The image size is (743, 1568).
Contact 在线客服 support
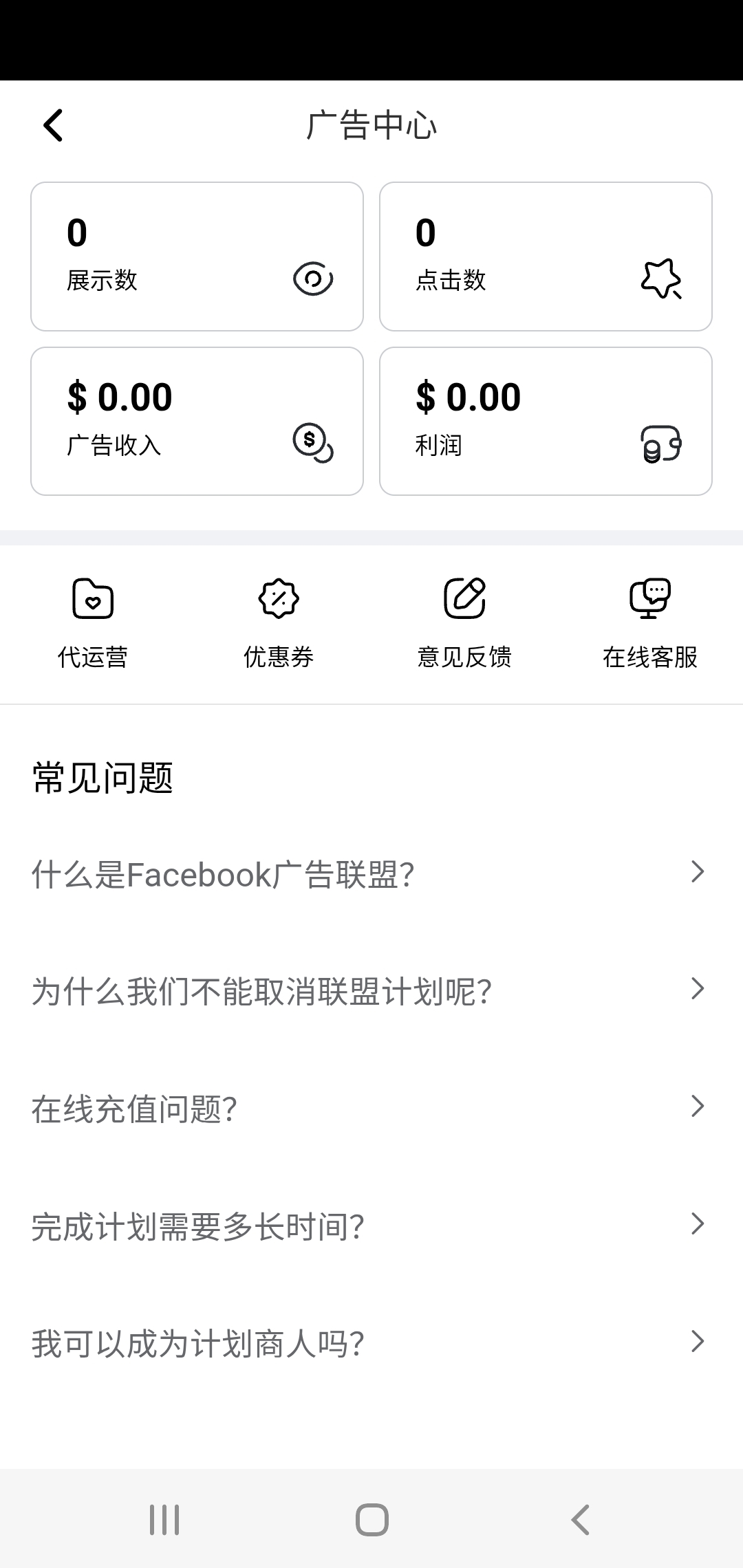point(650,623)
